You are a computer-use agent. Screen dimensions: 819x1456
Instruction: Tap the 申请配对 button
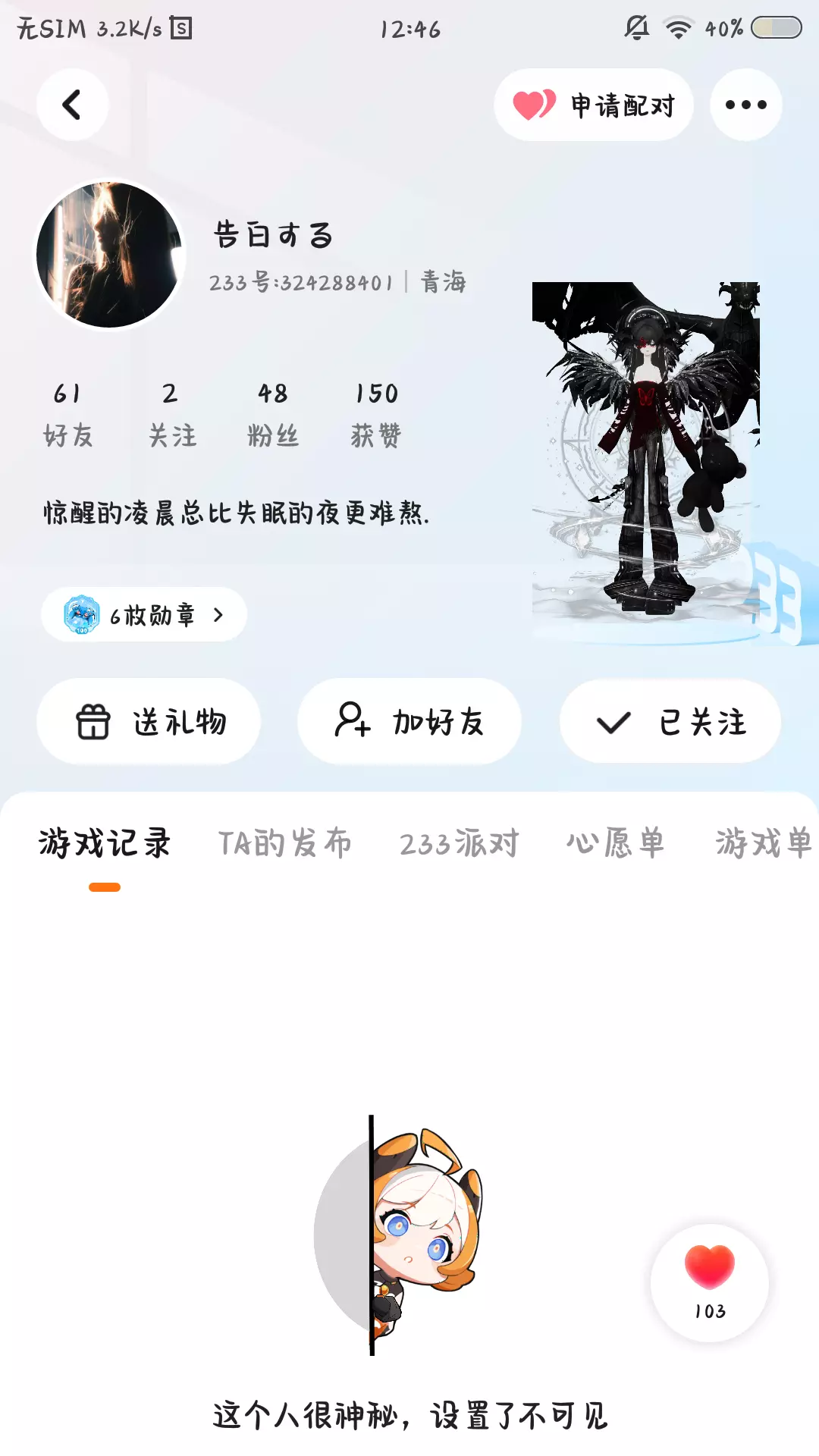pos(594,105)
